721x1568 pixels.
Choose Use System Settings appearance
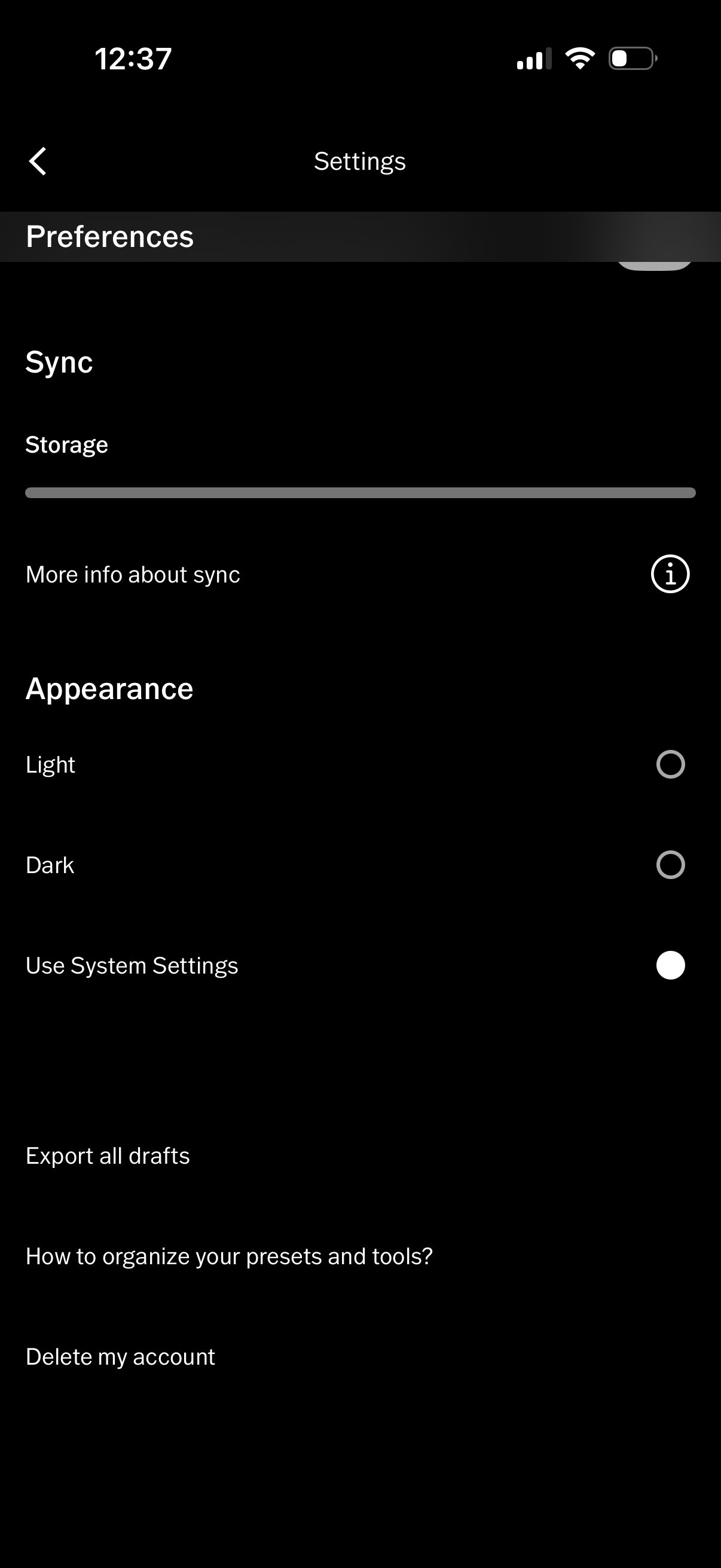[670, 965]
